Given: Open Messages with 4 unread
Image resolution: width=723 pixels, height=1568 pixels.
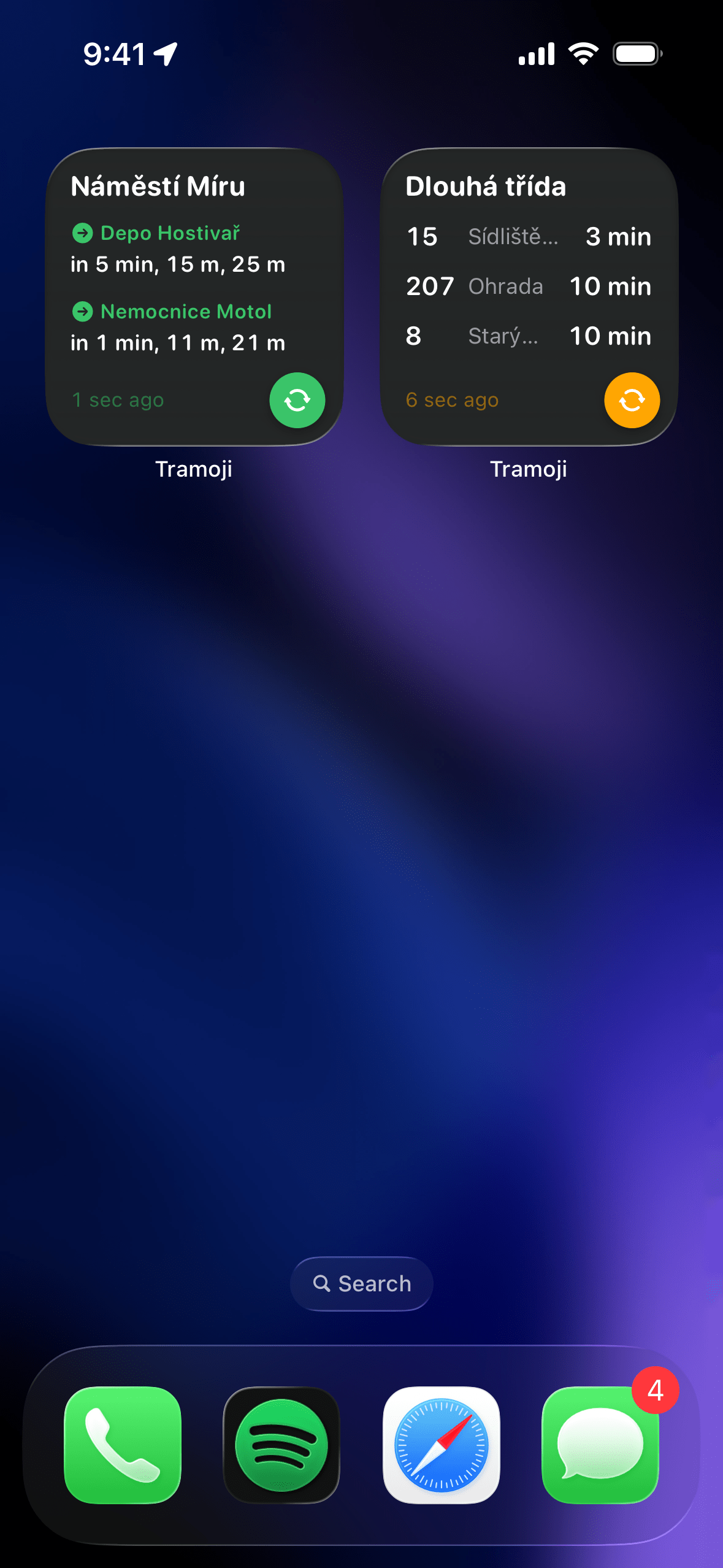Looking at the screenshot, I should (600, 1445).
